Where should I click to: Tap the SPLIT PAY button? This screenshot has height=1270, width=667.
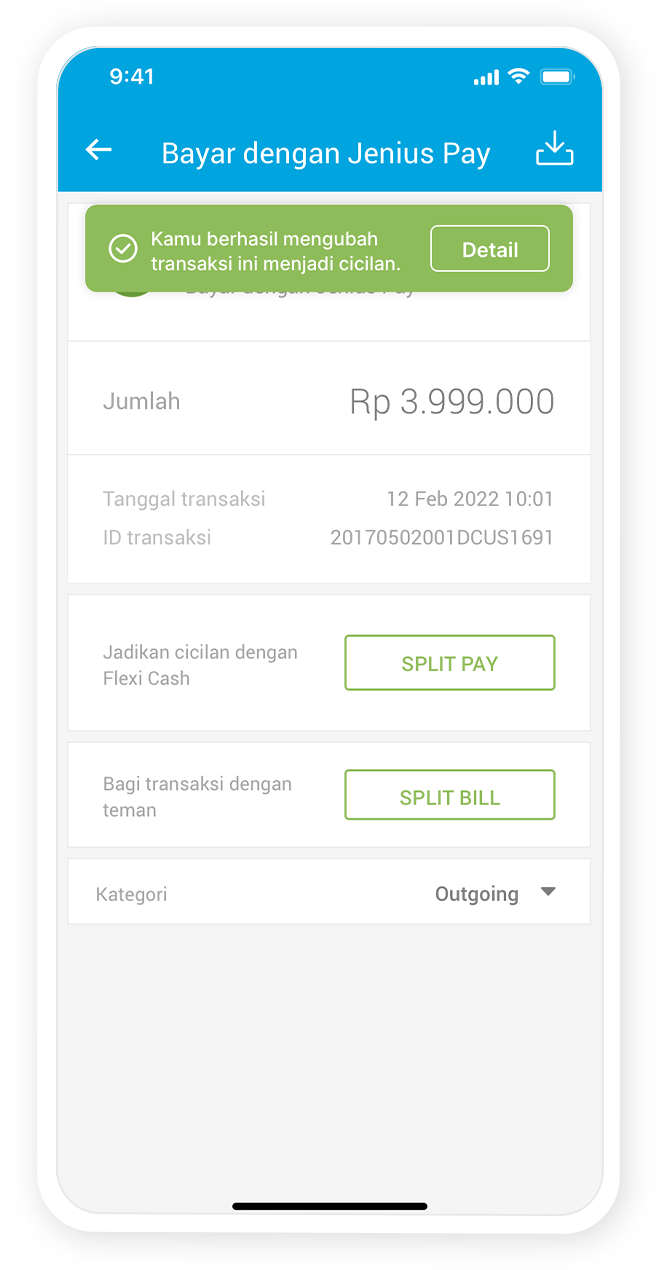point(449,663)
